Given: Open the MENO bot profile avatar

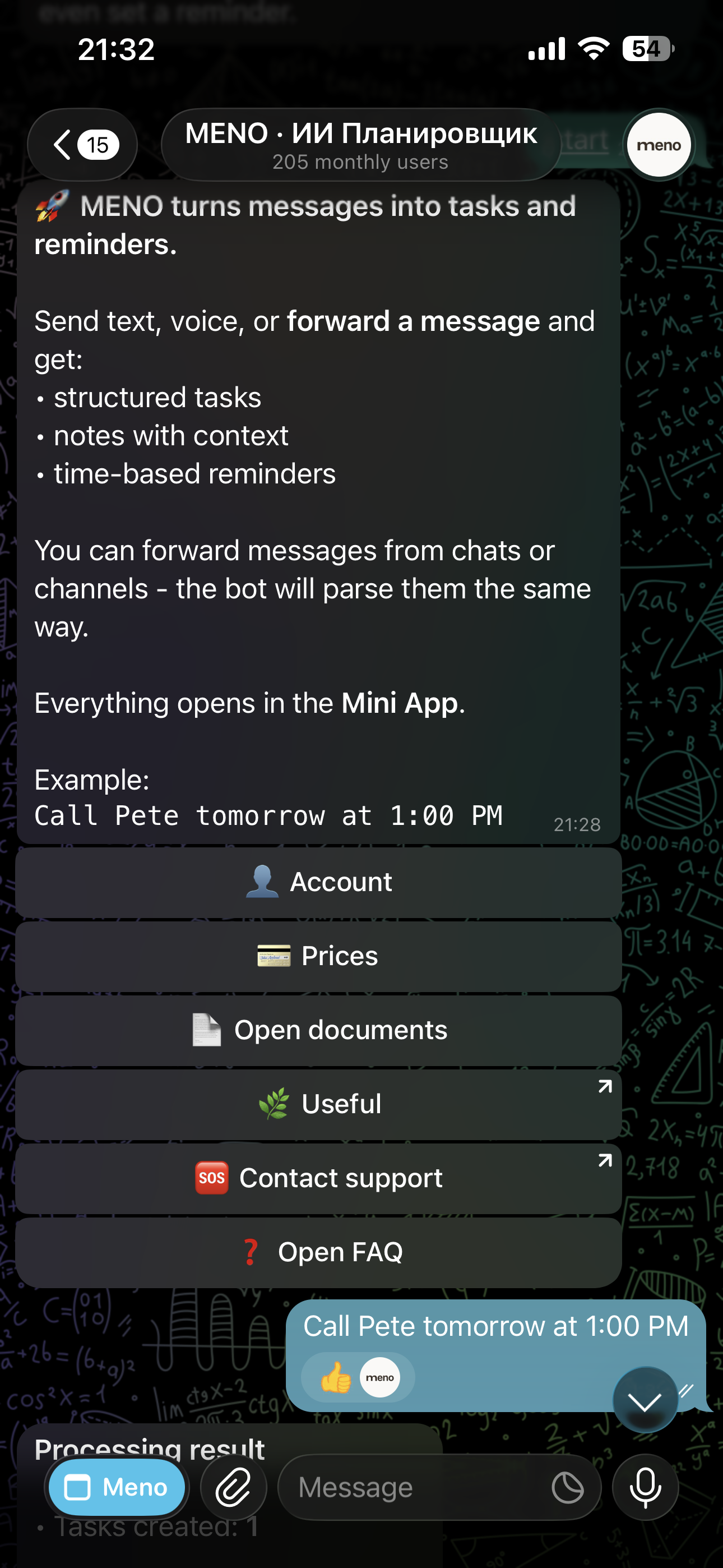Looking at the screenshot, I should (x=659, y=145).
